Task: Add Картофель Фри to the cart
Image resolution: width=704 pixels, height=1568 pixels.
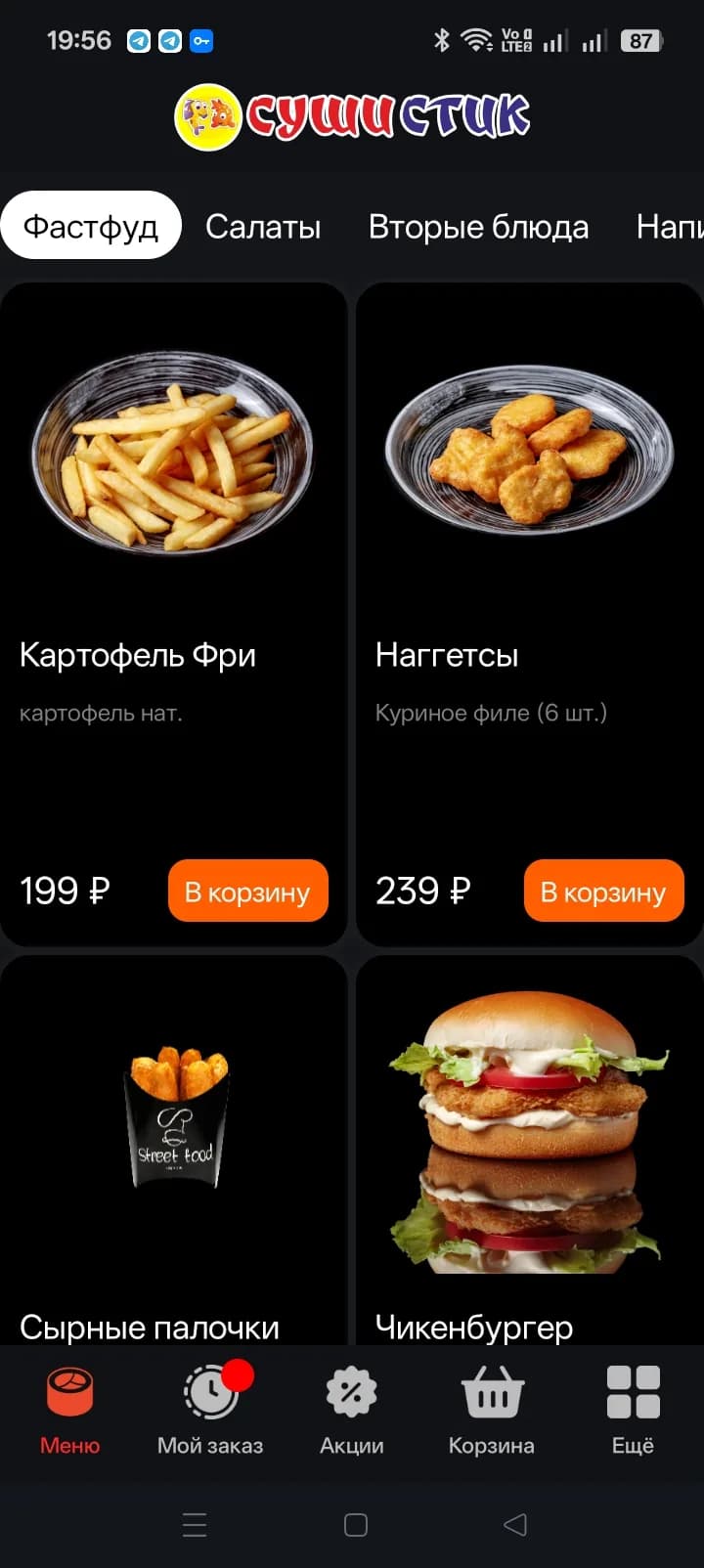Action: (248, 891)
